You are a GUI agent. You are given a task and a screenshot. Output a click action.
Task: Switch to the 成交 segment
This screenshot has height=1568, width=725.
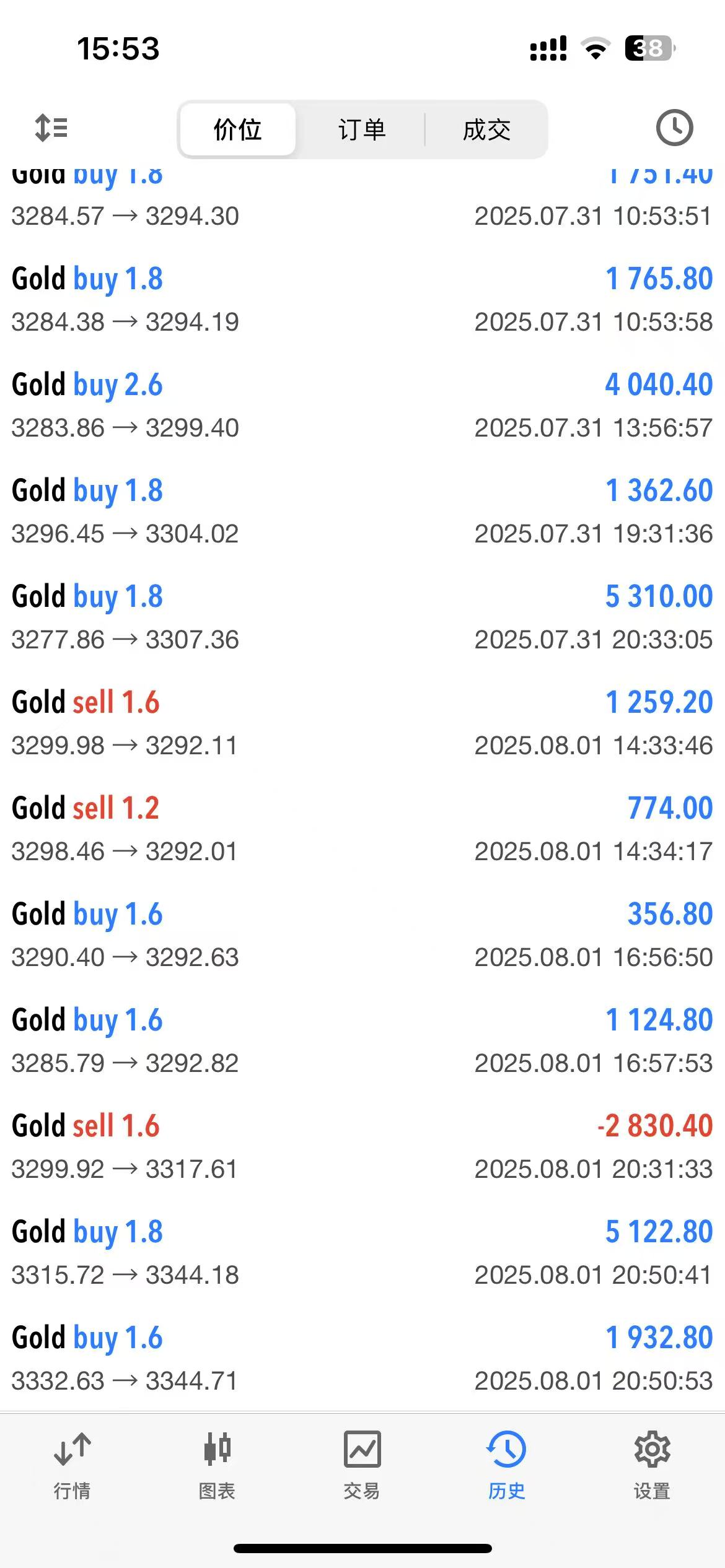[486, 129]
